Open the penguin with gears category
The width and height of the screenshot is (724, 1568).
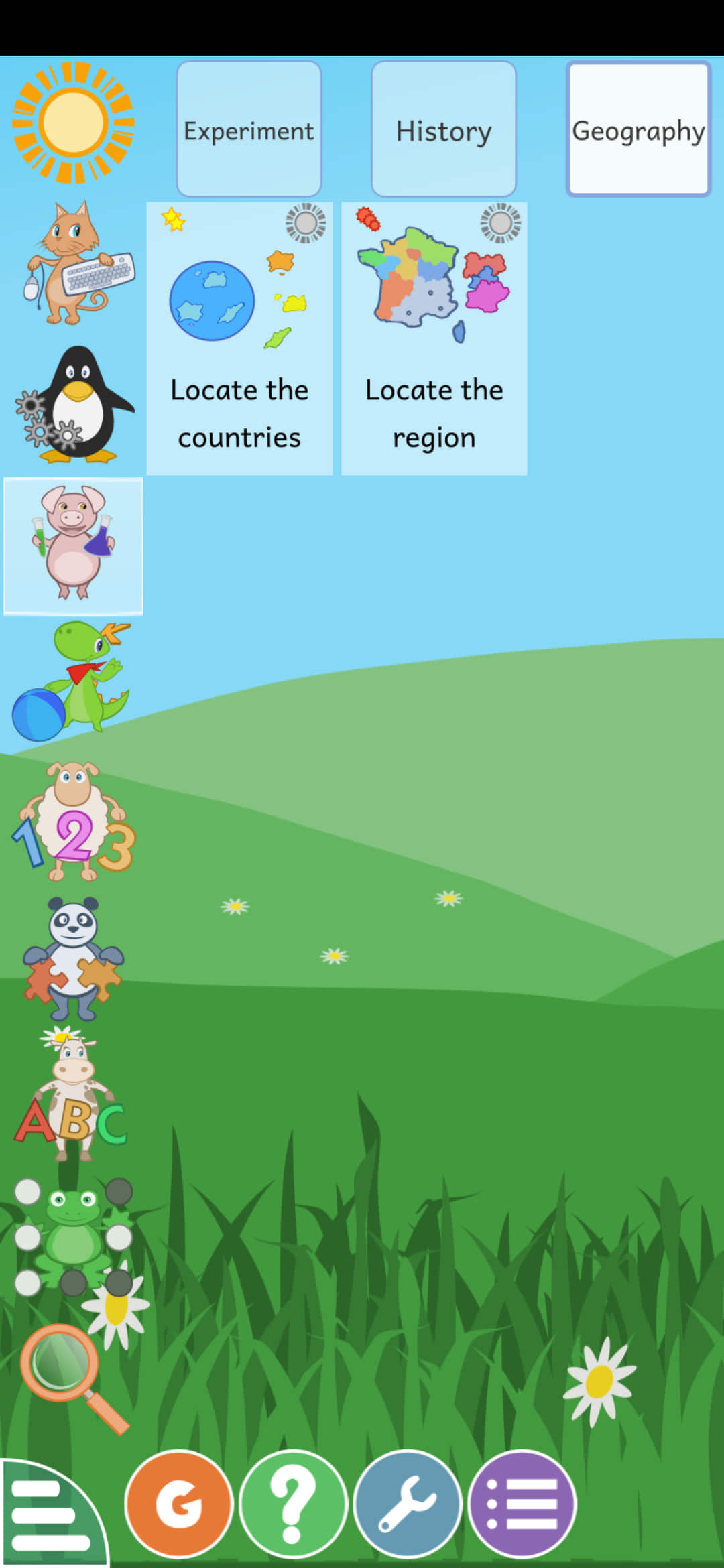tap(74, 404)
